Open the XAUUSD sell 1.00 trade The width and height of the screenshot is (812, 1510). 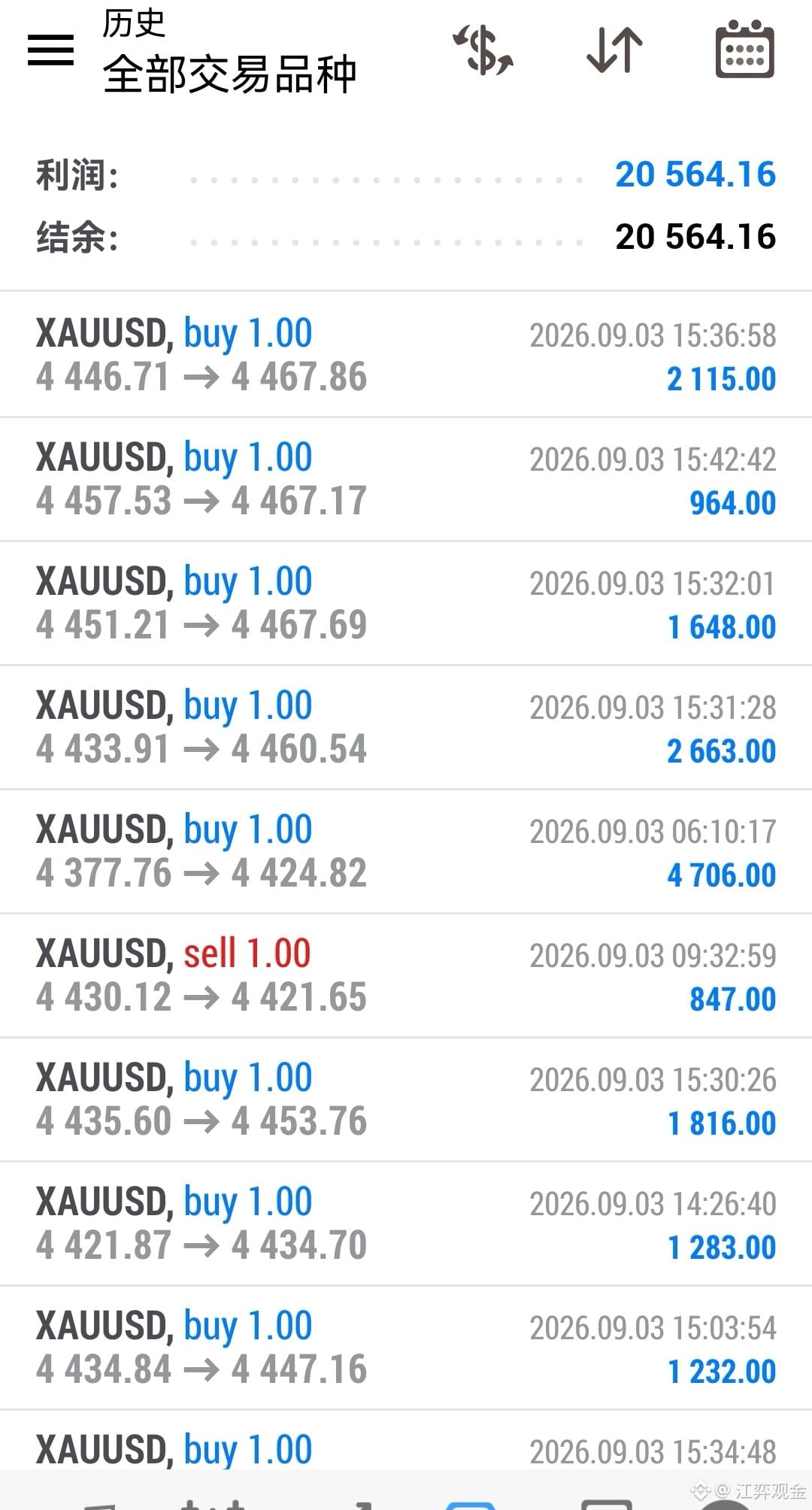tap(406, 975)
